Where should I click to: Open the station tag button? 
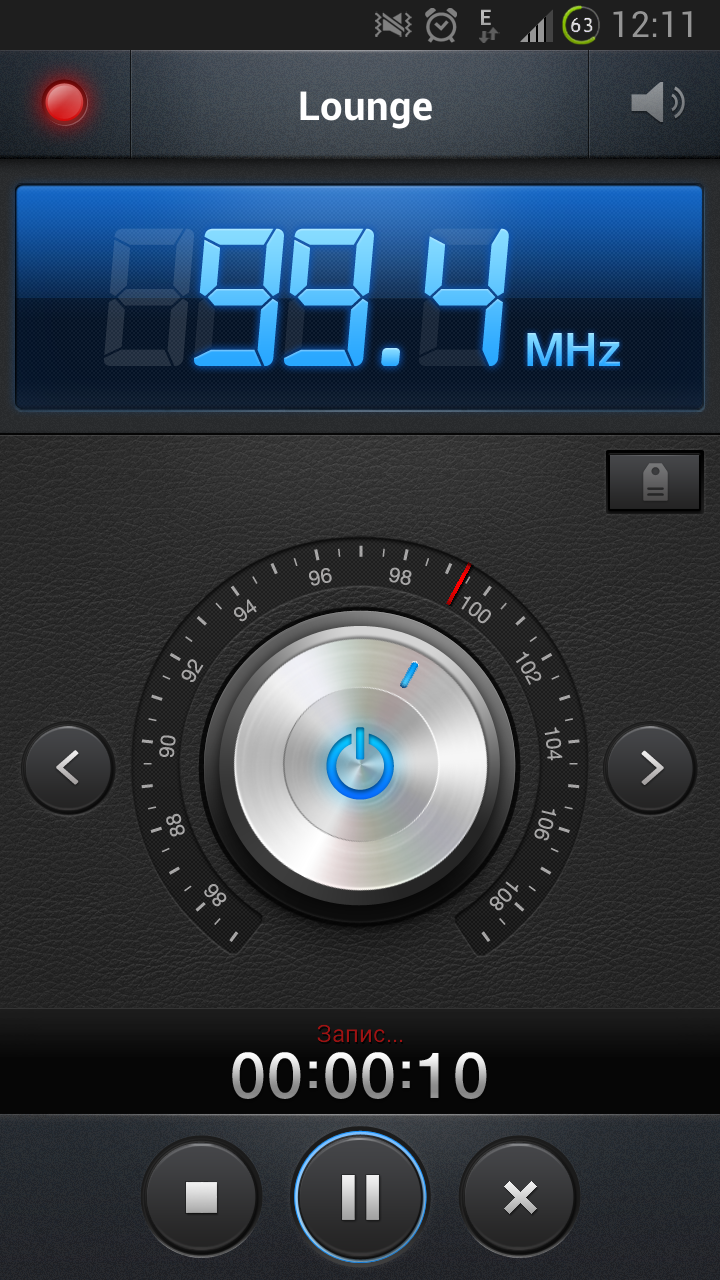(x=655, y=482)
